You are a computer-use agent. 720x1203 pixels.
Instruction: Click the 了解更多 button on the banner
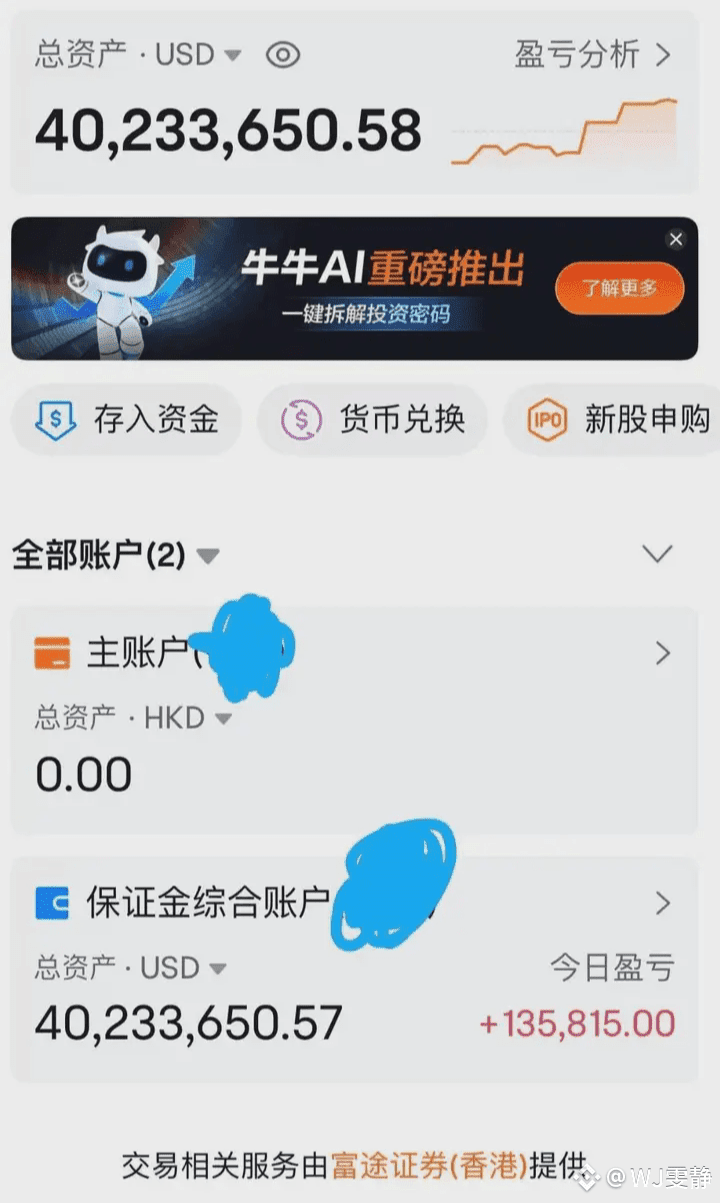[619, 287]
